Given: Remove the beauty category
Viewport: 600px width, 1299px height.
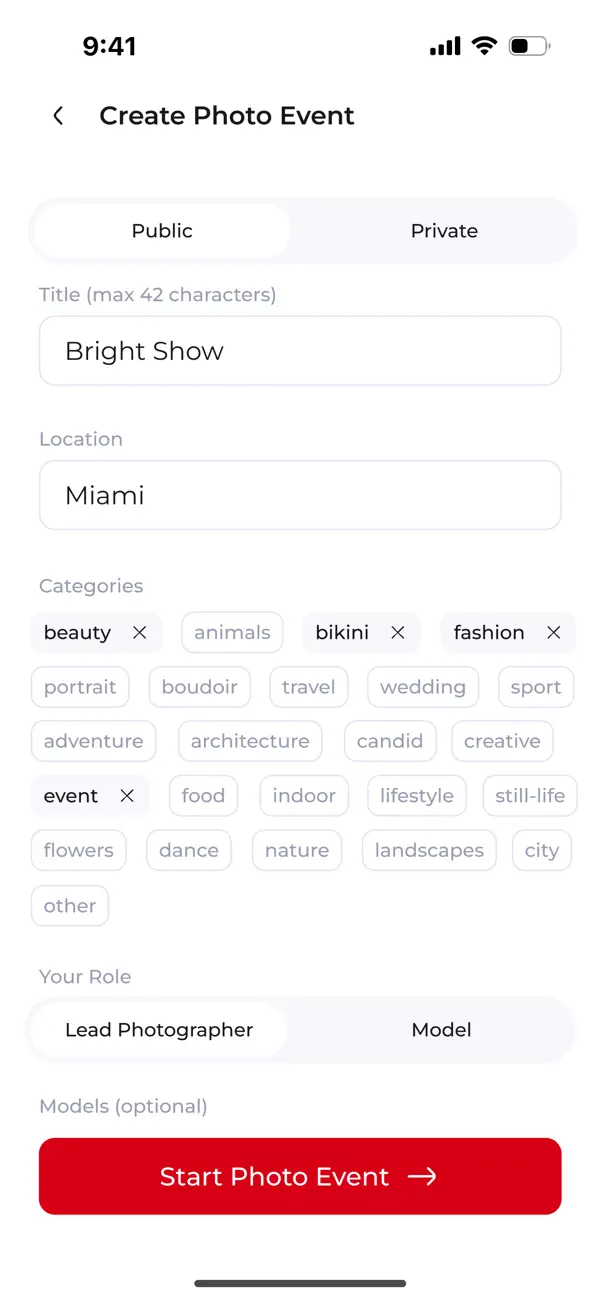Looking at the screenshot, I should (x=139, y=633).
